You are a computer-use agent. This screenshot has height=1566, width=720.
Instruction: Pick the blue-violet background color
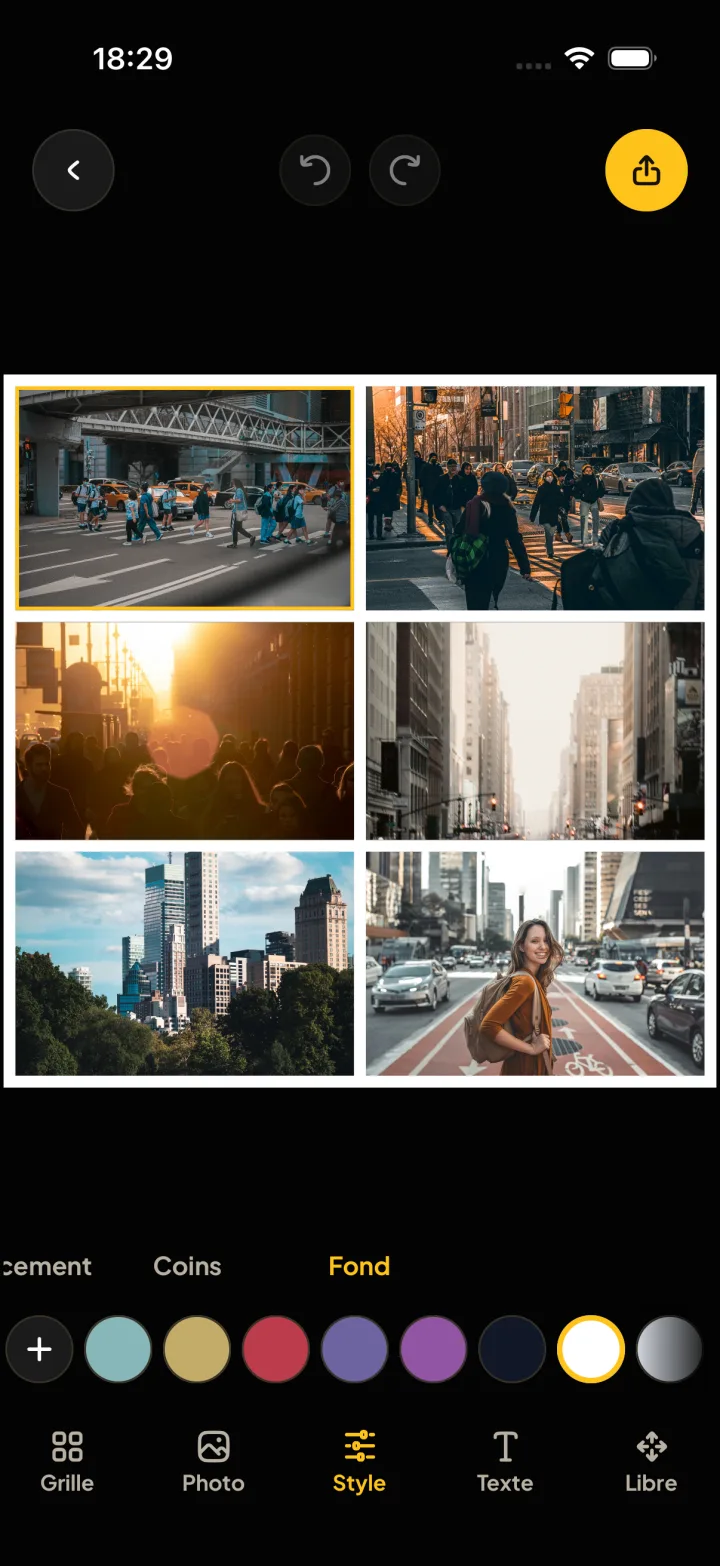354,1349
